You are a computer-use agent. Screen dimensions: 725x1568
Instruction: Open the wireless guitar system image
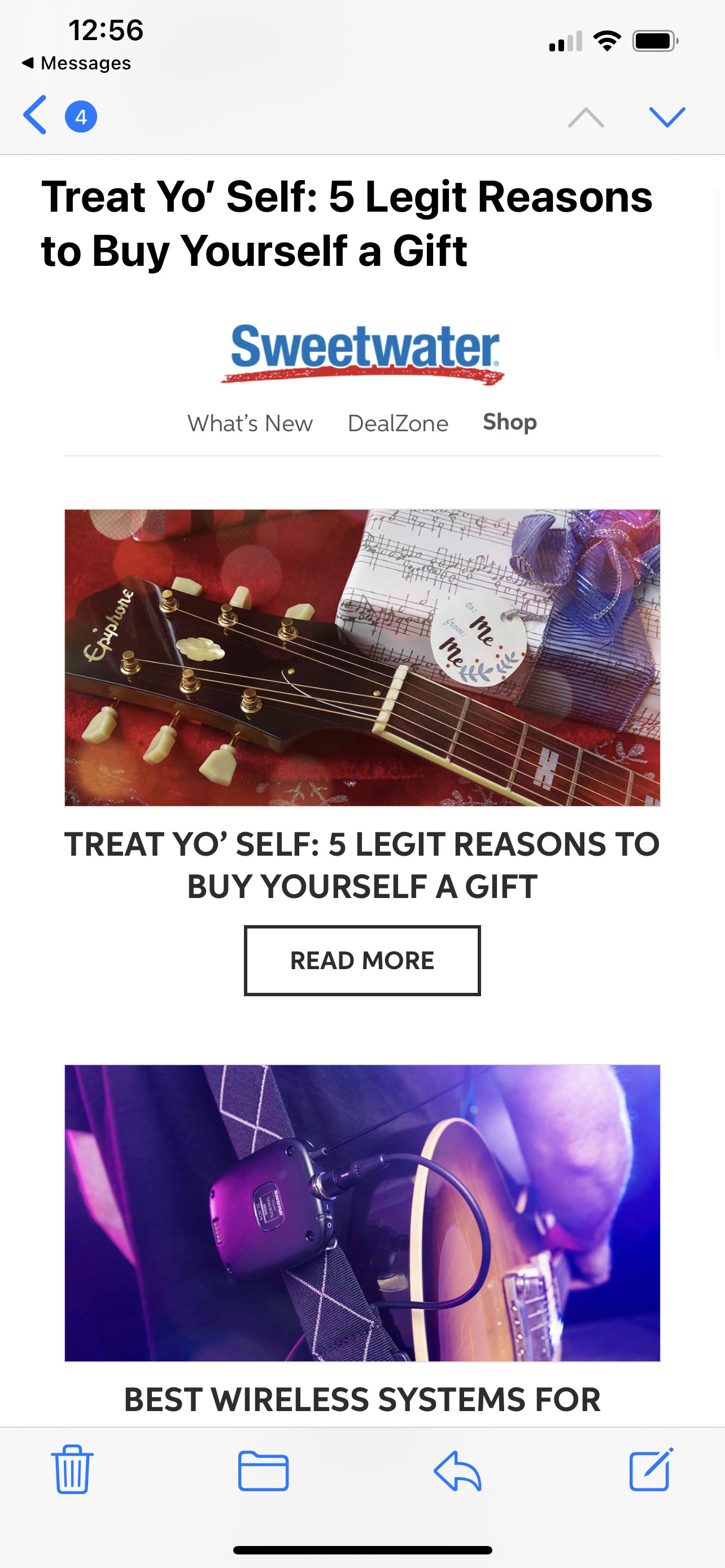pyautogui.click(x=362, y=1213)
